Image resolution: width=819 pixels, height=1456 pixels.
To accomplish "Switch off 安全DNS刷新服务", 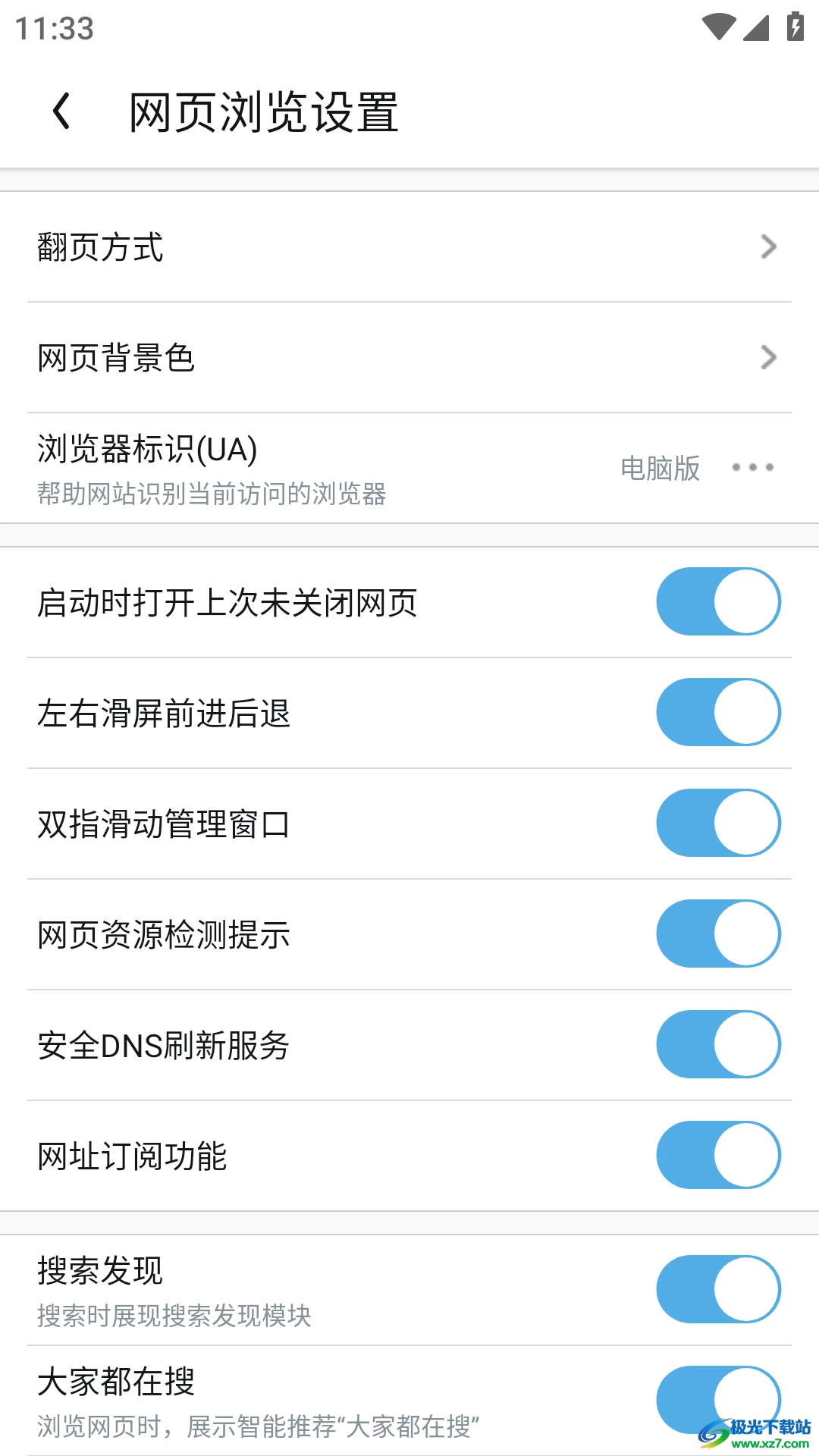I will coord(718,1045).
